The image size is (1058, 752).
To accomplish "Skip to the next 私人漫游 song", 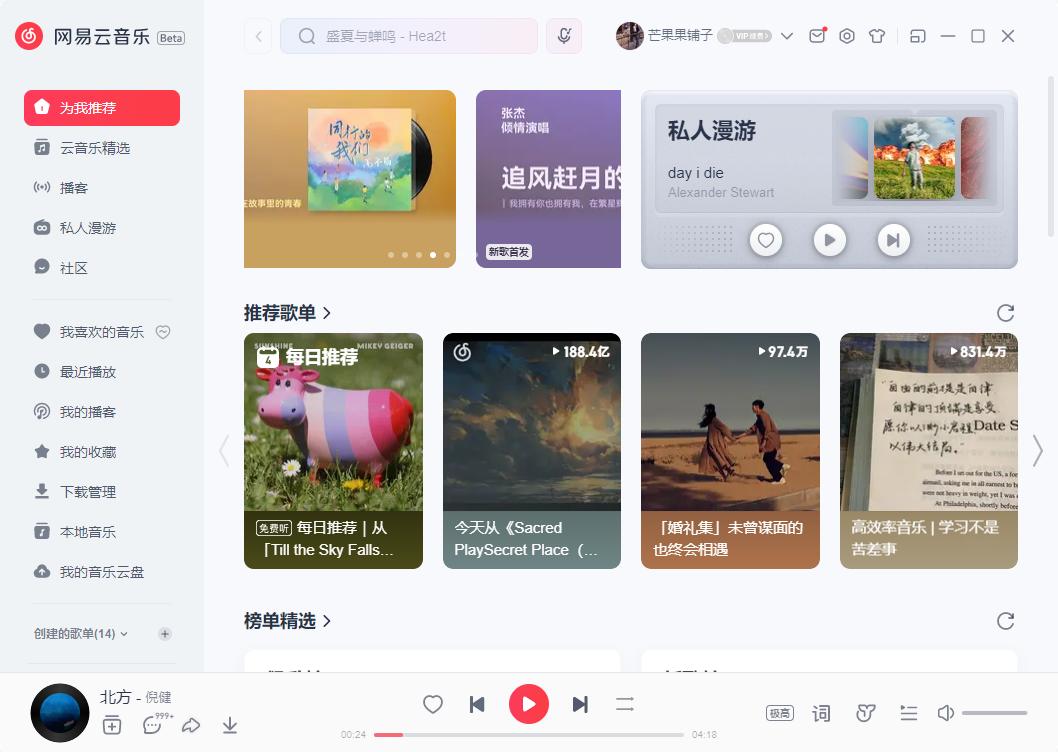I will tap(893, 240).
